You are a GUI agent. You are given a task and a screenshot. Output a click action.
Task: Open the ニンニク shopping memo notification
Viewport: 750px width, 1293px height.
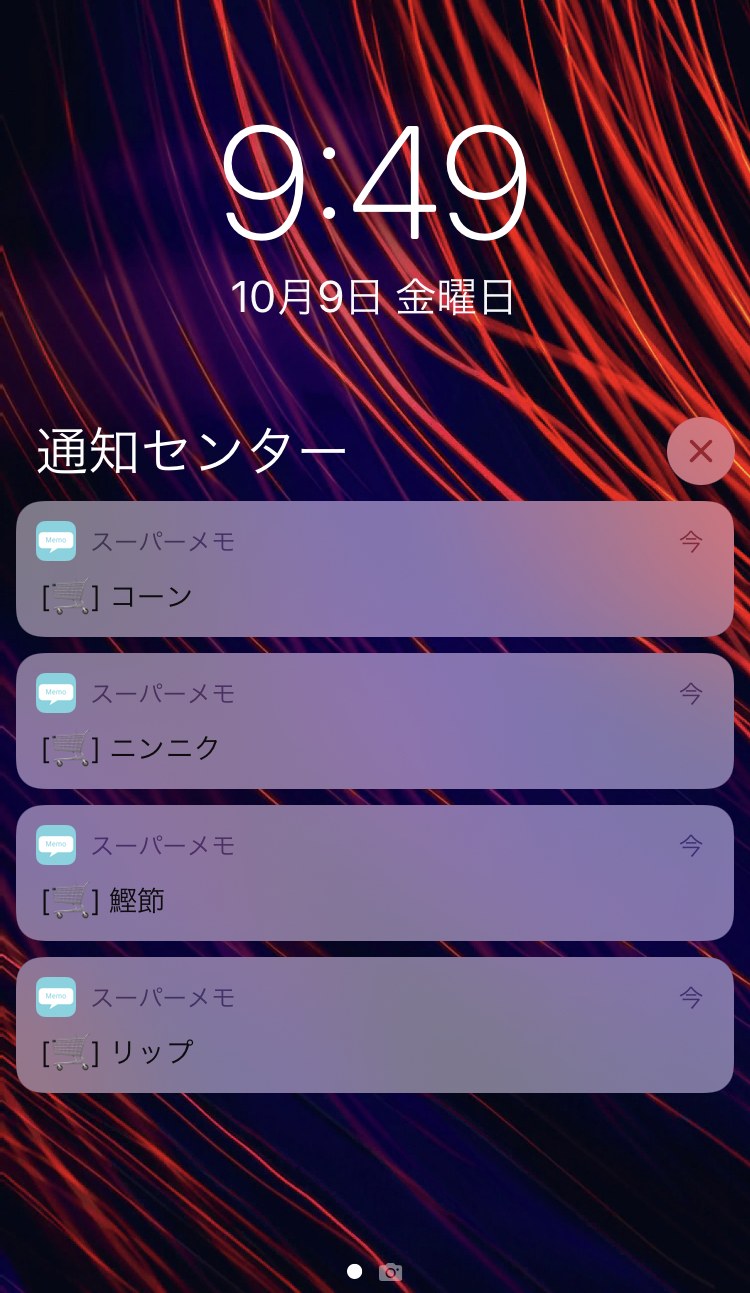375,721
